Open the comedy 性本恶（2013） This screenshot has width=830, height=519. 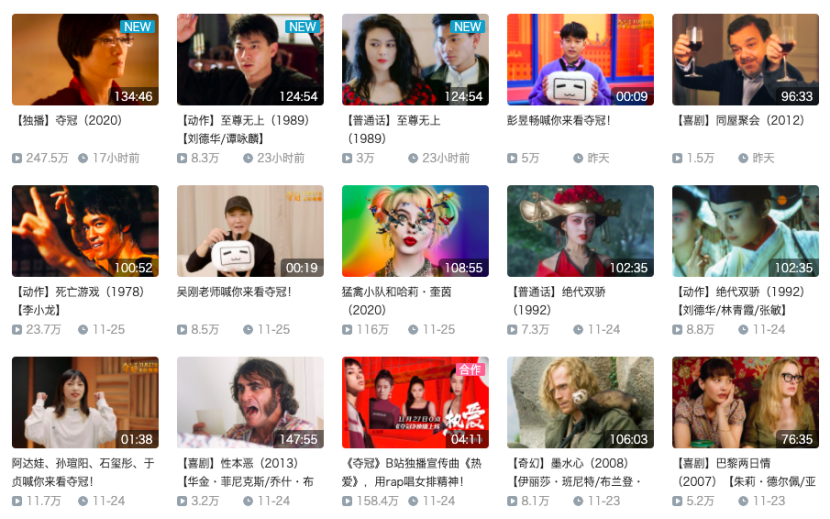pyautogui.click(x=250, y=403)
